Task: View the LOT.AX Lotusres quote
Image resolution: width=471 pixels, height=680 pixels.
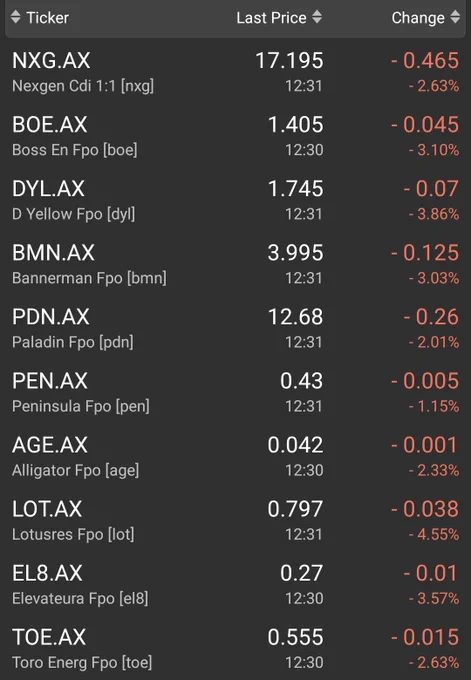Action: coord(236,521)
